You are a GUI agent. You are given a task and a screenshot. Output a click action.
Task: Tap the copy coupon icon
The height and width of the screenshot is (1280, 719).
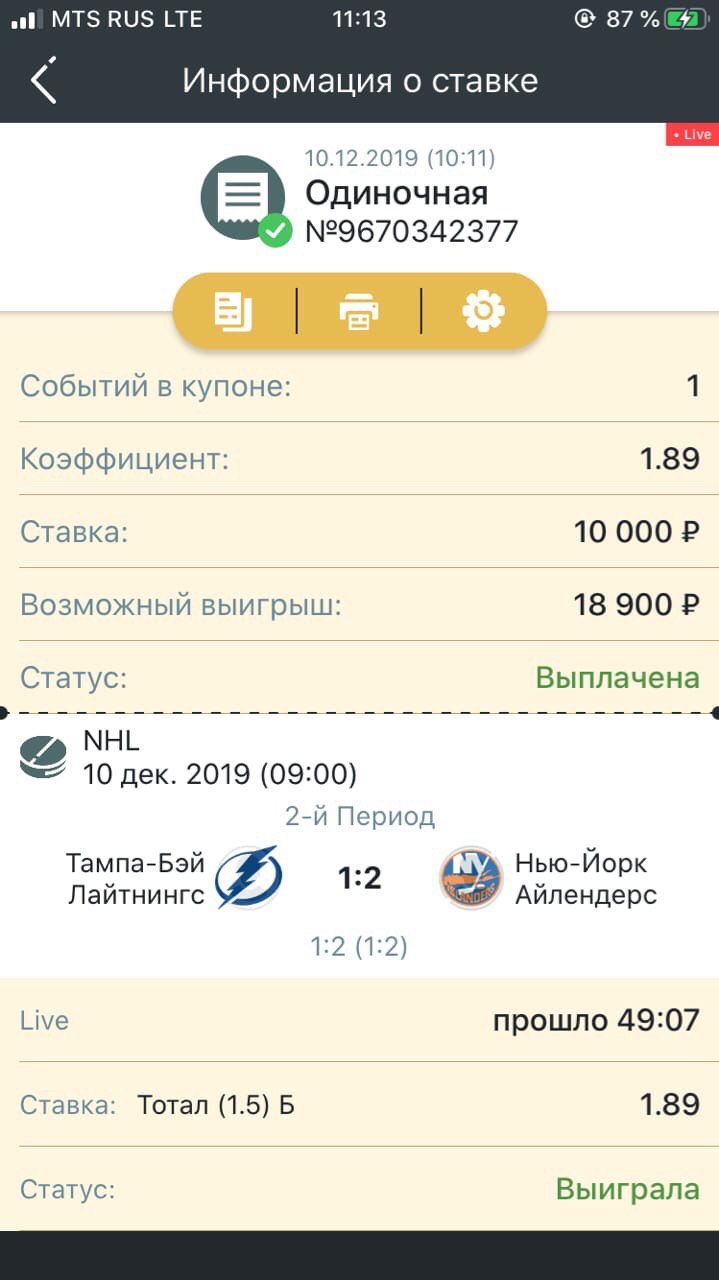pyautogui.click(x=234, y=312)
